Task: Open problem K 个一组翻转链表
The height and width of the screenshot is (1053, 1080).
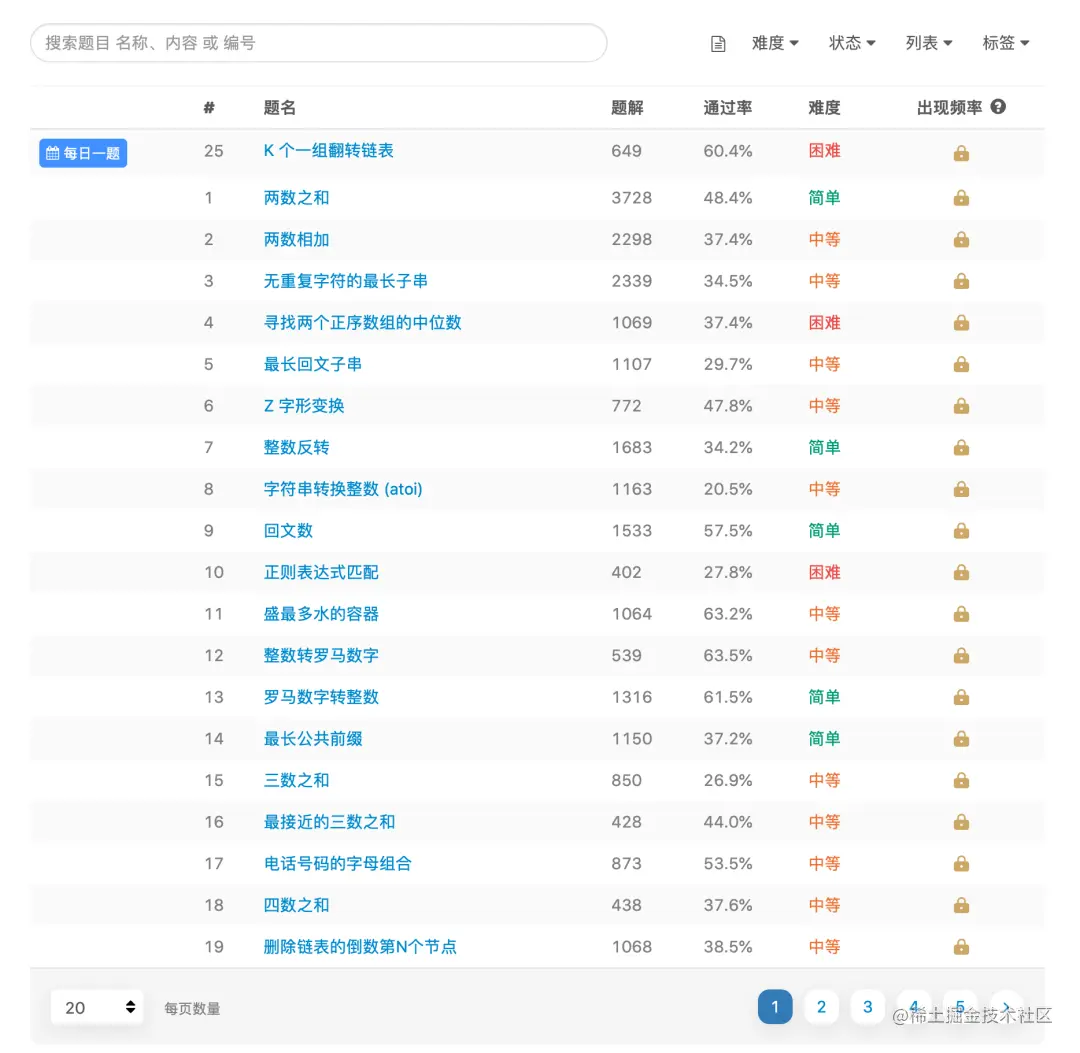Action: pyautogui.click(x=329, y=151)
